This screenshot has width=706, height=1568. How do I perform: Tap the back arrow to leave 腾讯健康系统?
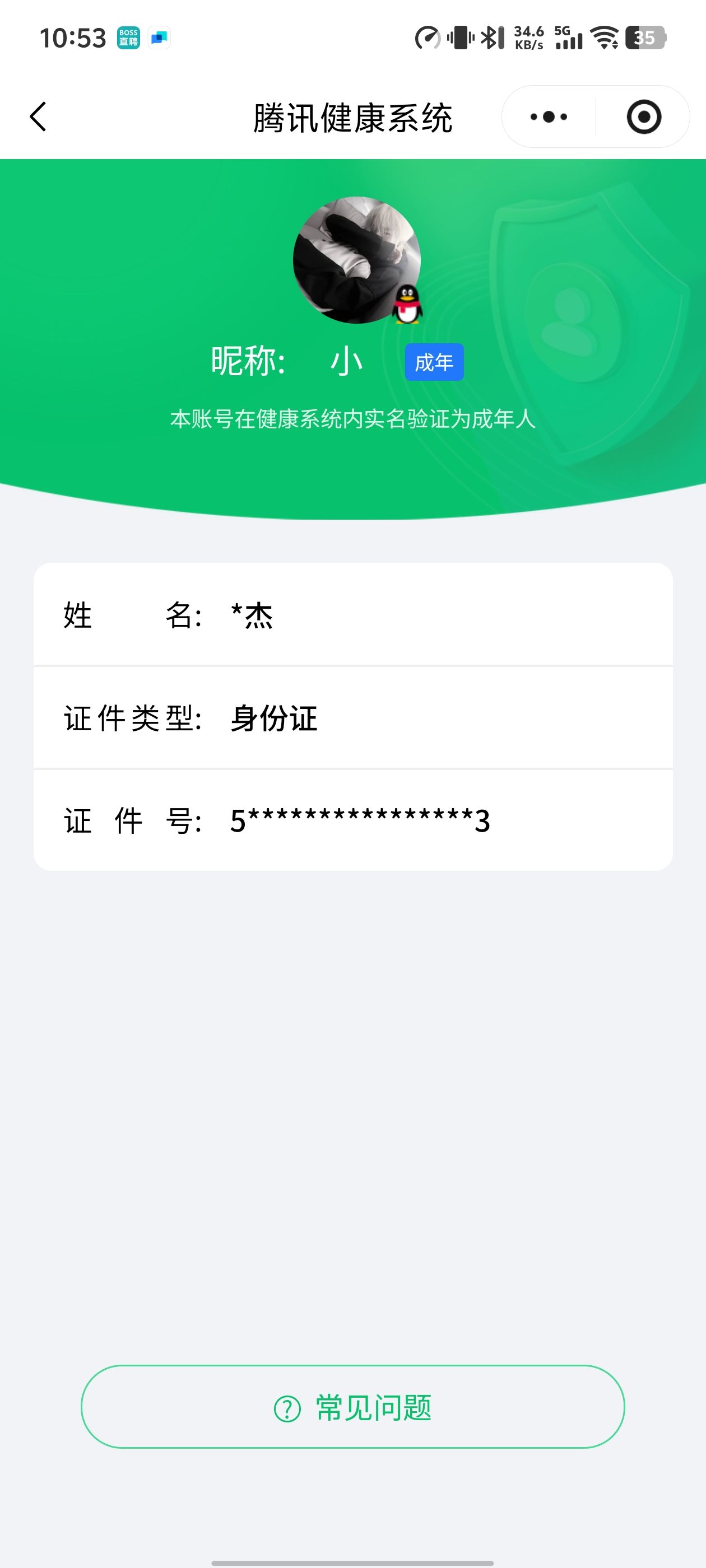coord(38,117)
